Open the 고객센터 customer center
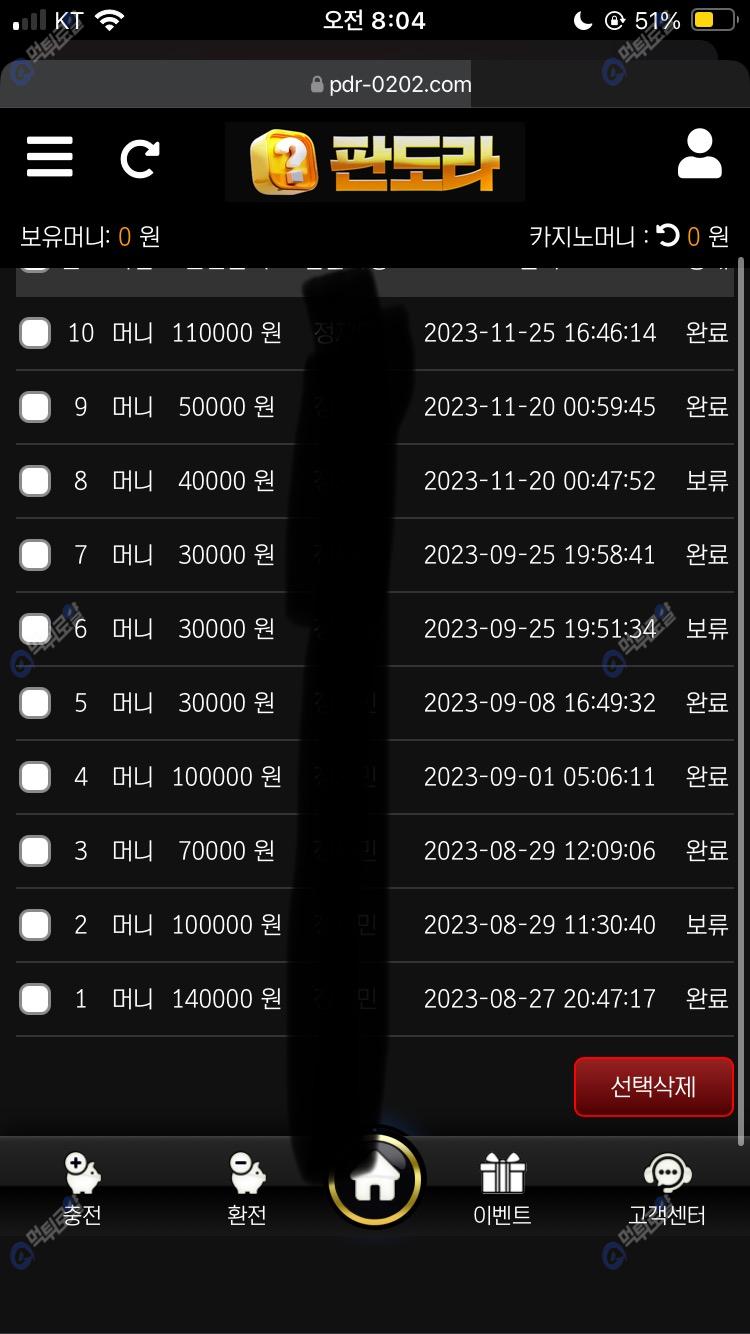The image size is (750, 1334). [667, 1190]
